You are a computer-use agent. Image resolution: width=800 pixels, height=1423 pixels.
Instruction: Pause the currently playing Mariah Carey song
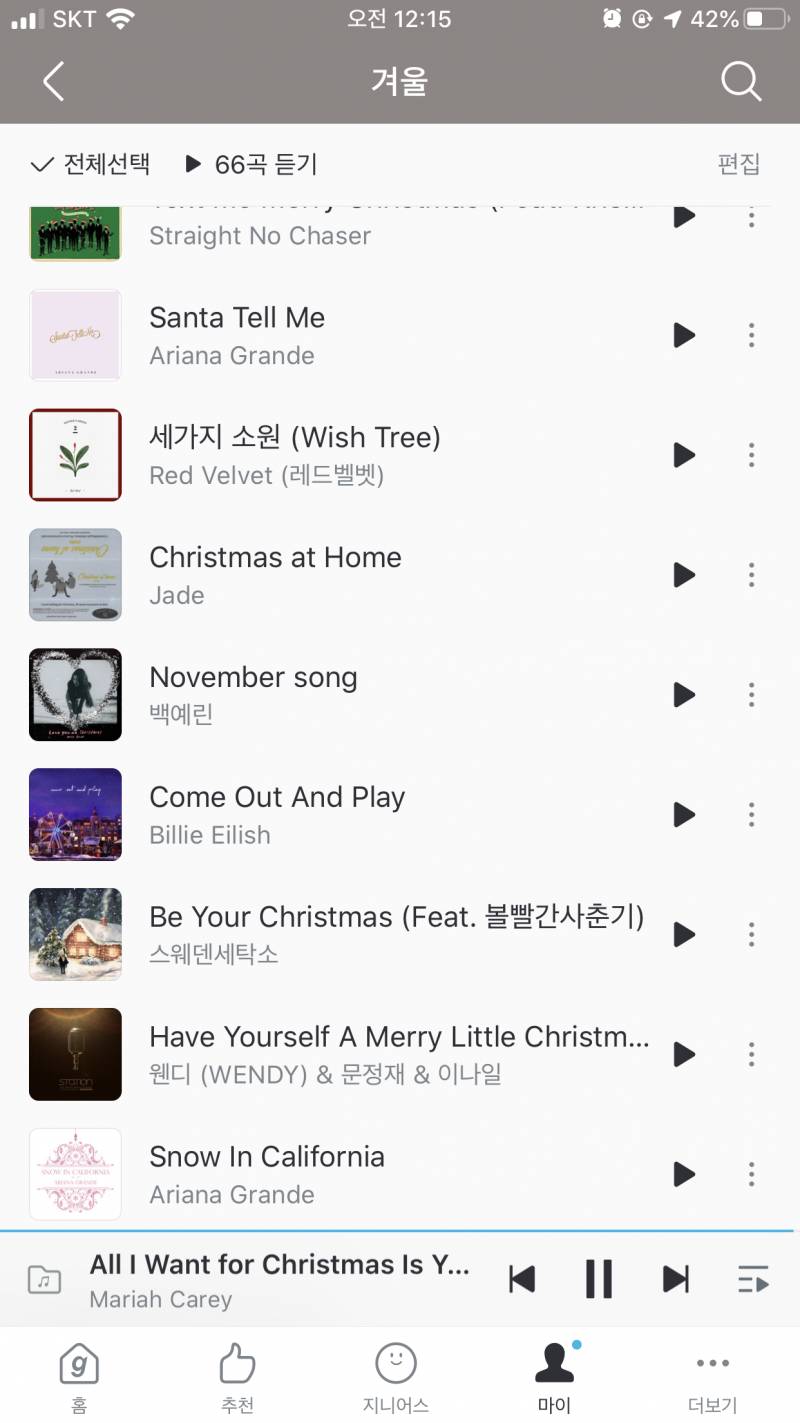click(x=598, y=1278)
